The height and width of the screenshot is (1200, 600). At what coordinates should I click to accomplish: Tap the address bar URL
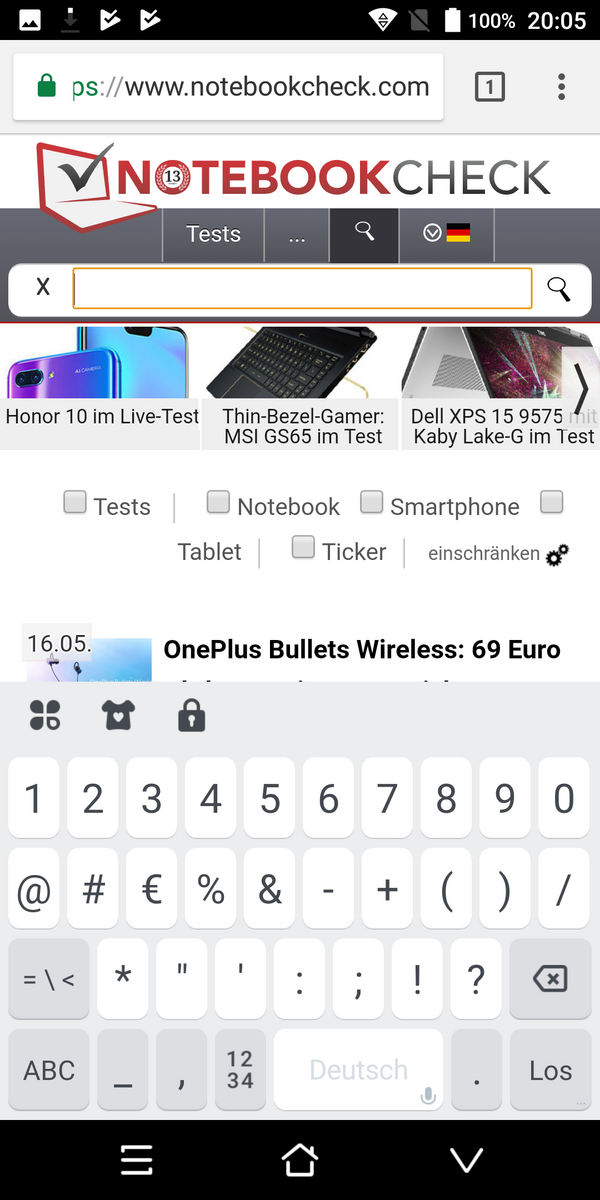coord(251,87)
